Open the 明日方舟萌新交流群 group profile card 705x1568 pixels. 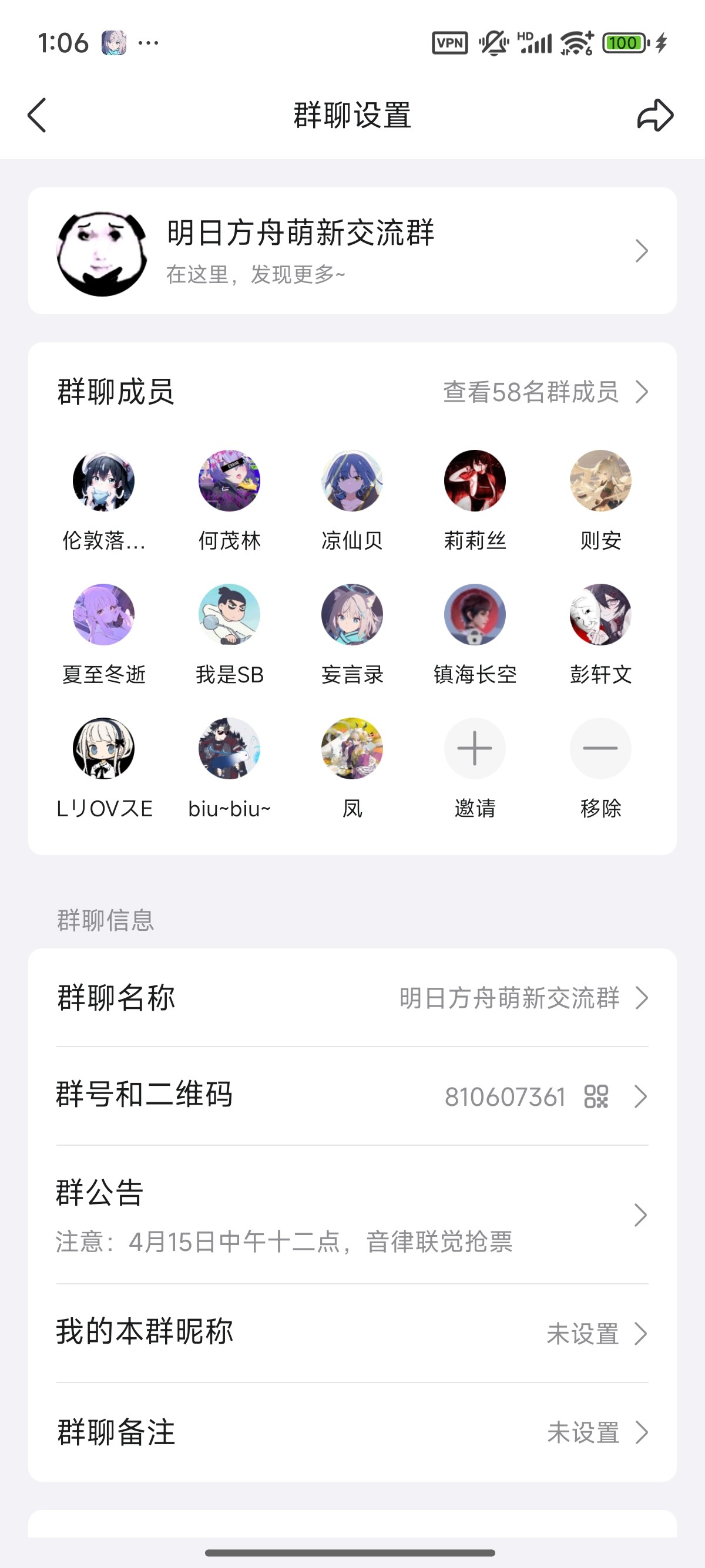click(x=352, y=251)
